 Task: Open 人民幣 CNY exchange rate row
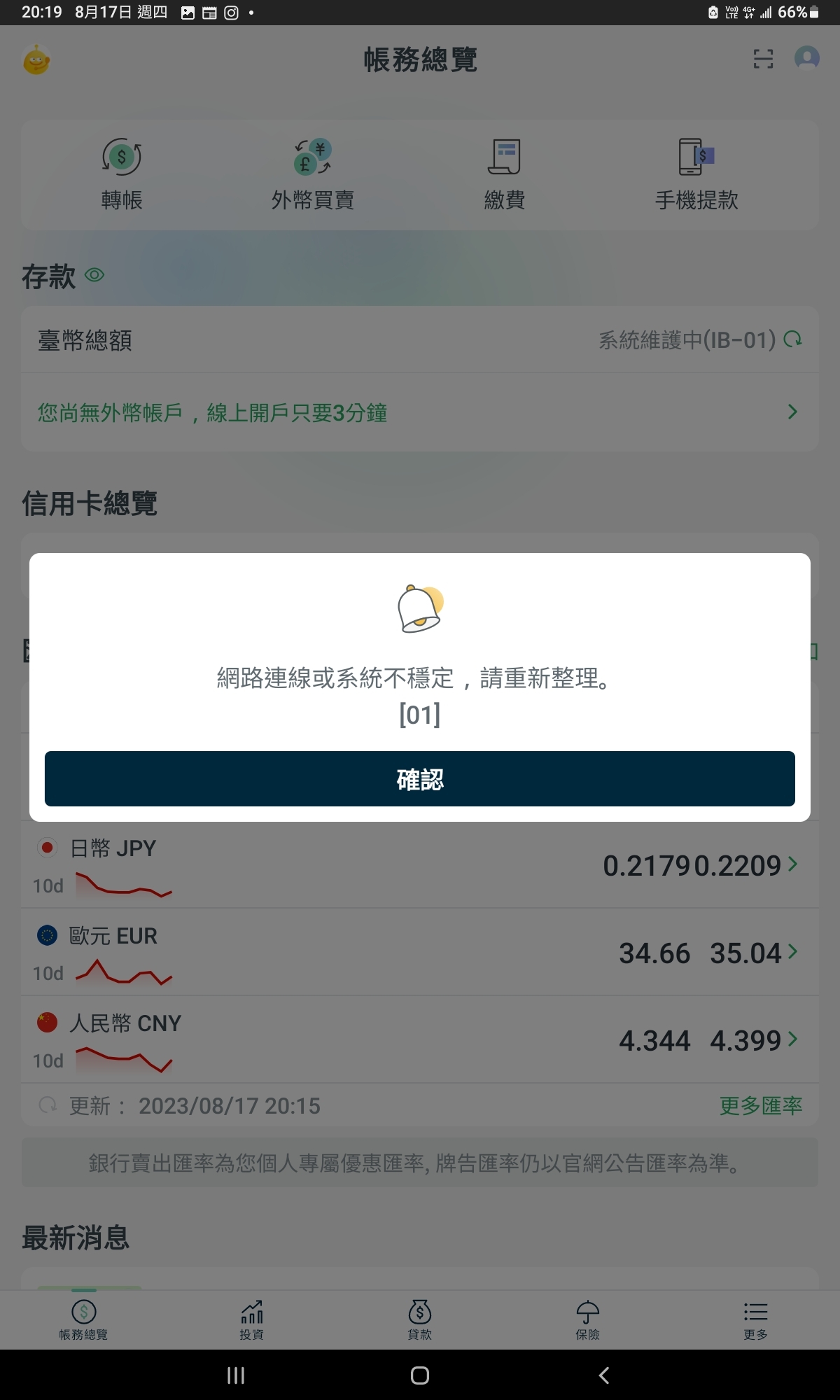(420, 1040)
